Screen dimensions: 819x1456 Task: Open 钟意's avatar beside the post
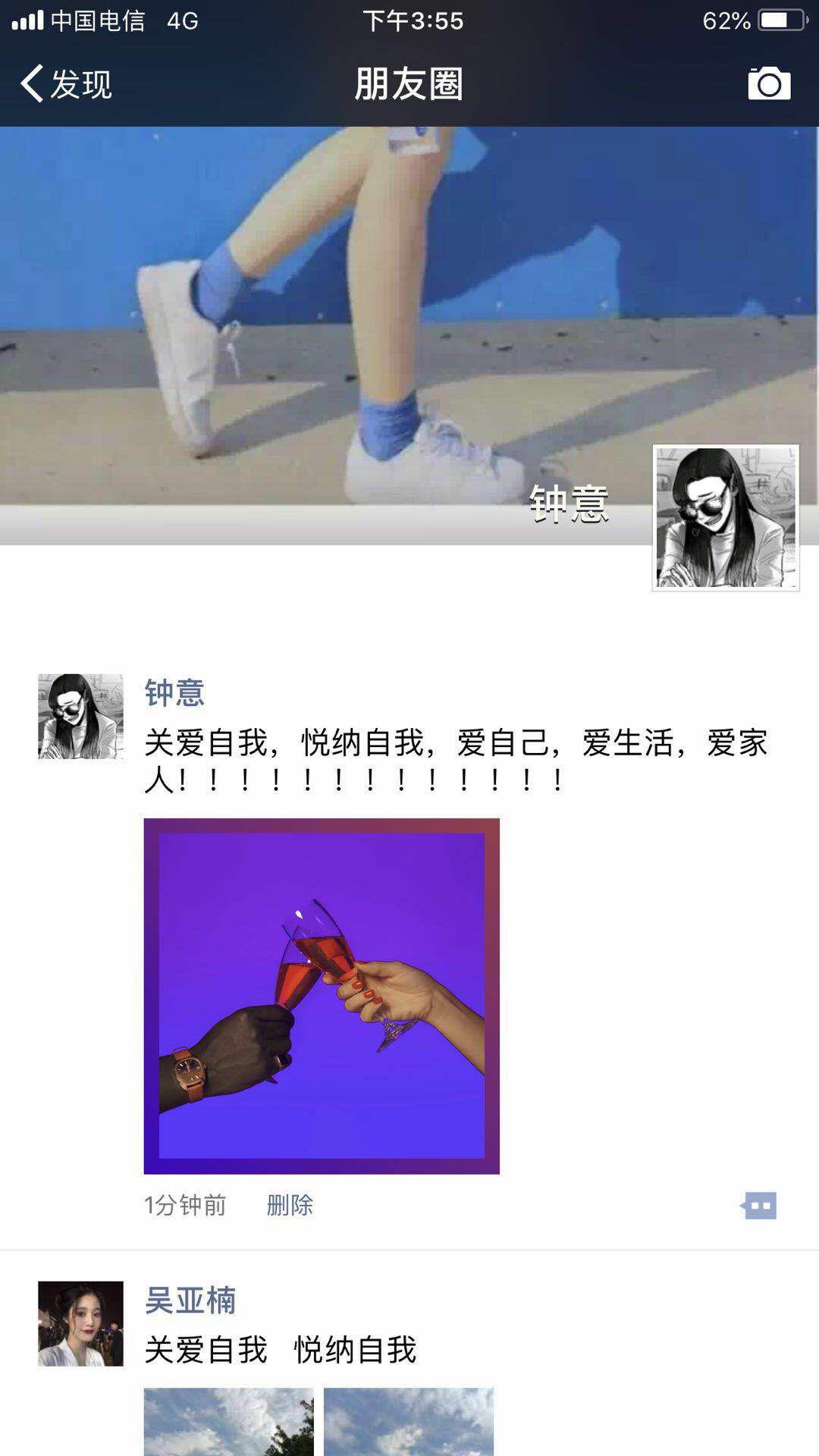pos(80,716)
